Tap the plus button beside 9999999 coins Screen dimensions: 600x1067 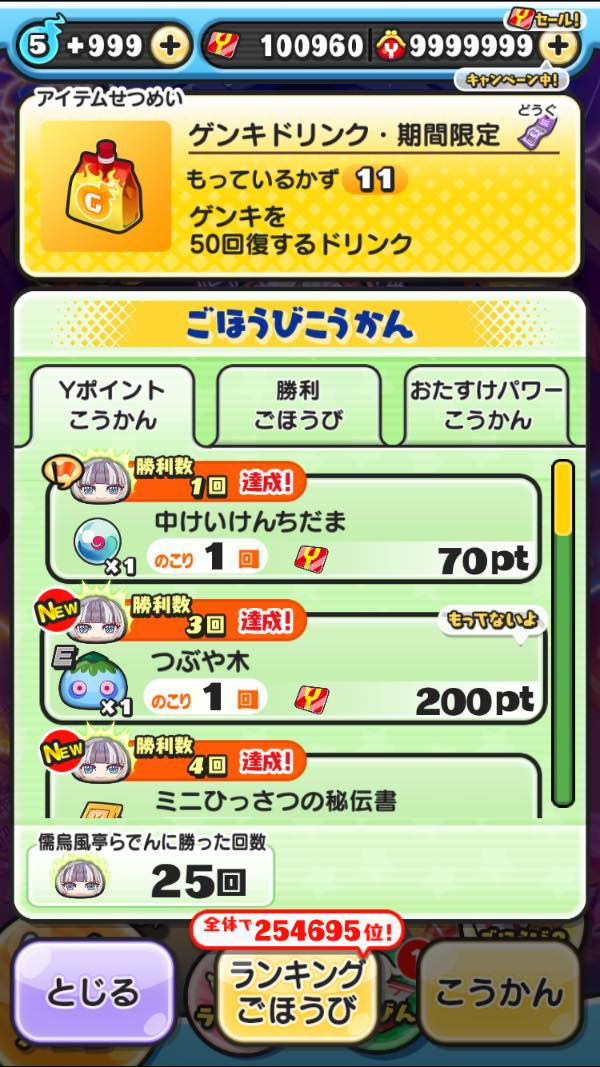pyautogui.click(x=558, y=45)
